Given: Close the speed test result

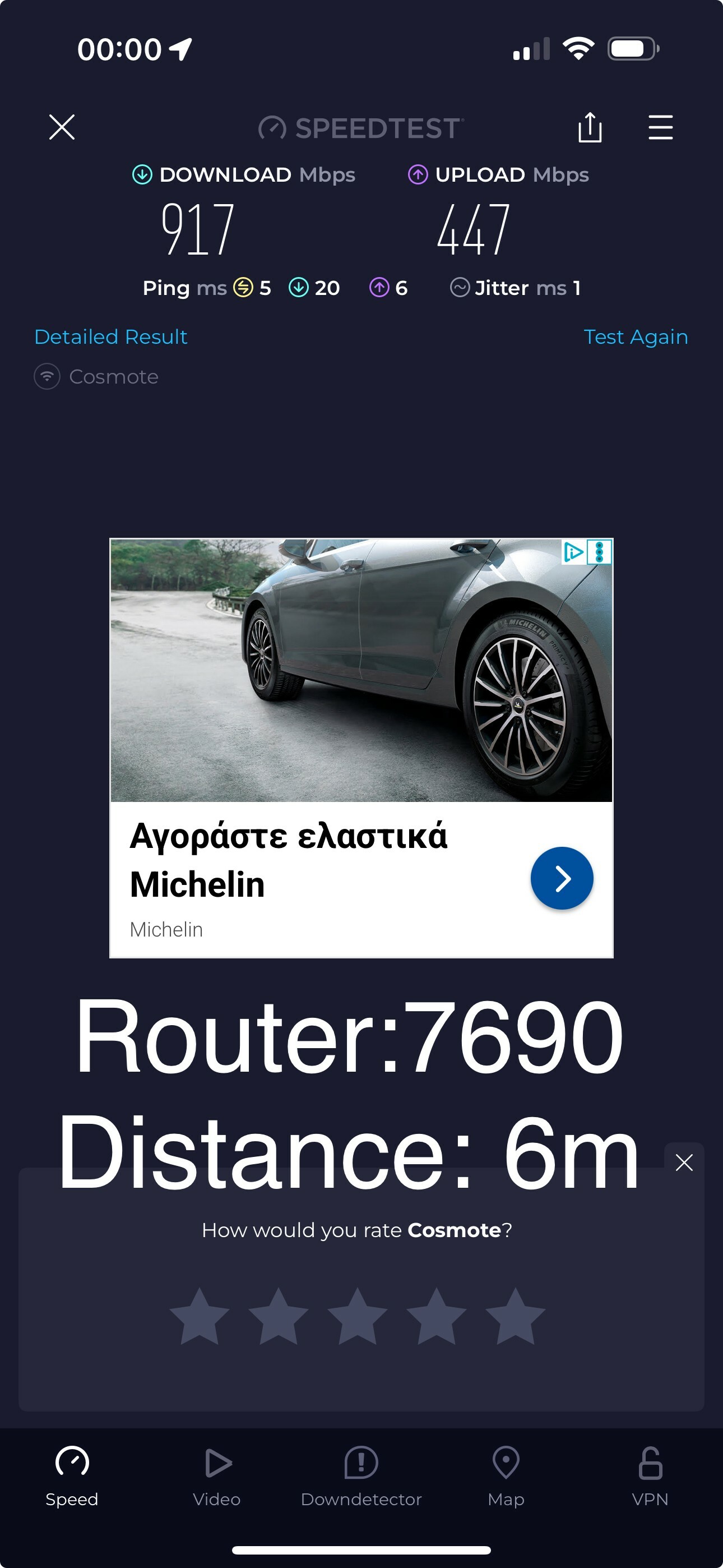Looking at the screenshot, I should pyautogui.click(x=62, y=127).
